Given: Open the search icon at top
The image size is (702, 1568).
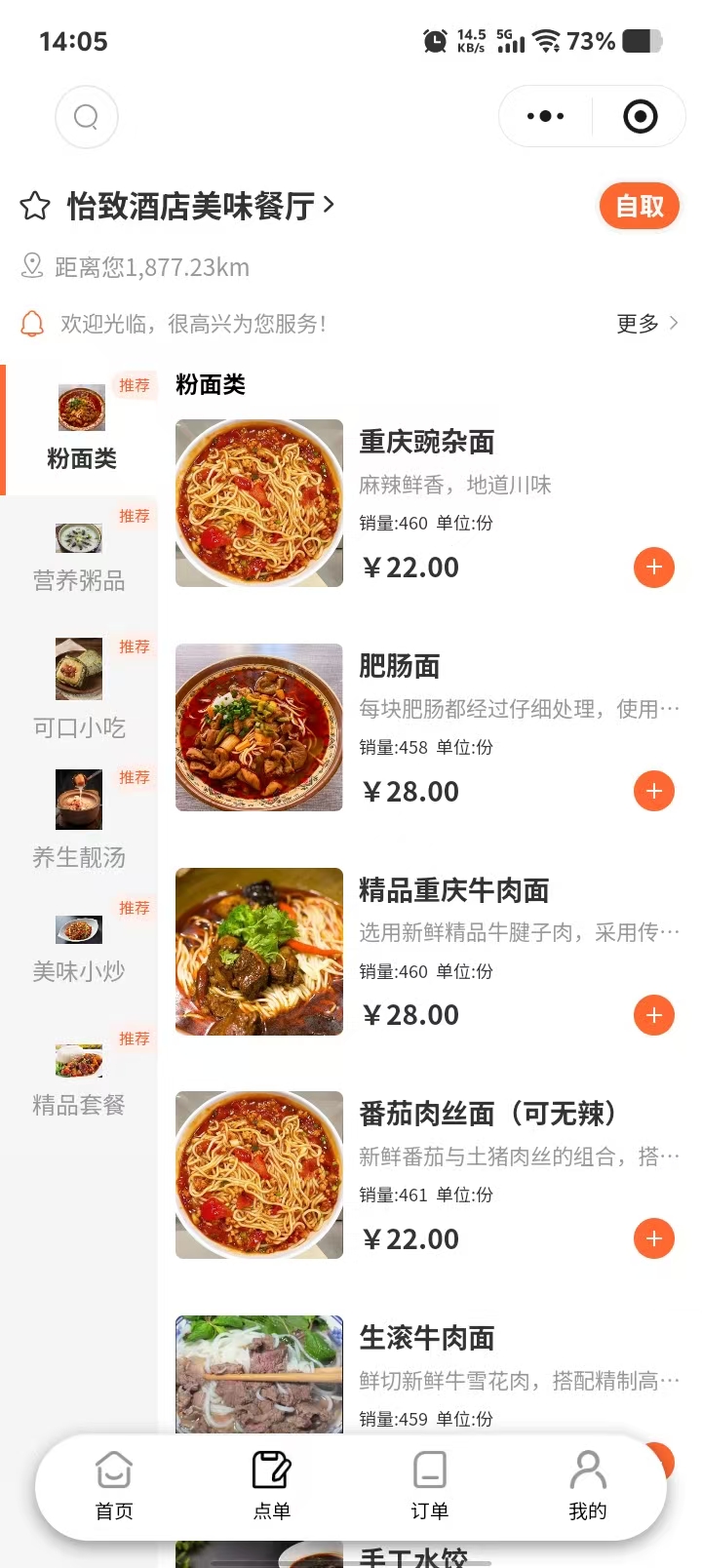Looking at the screenshot, I should point(87,117).
